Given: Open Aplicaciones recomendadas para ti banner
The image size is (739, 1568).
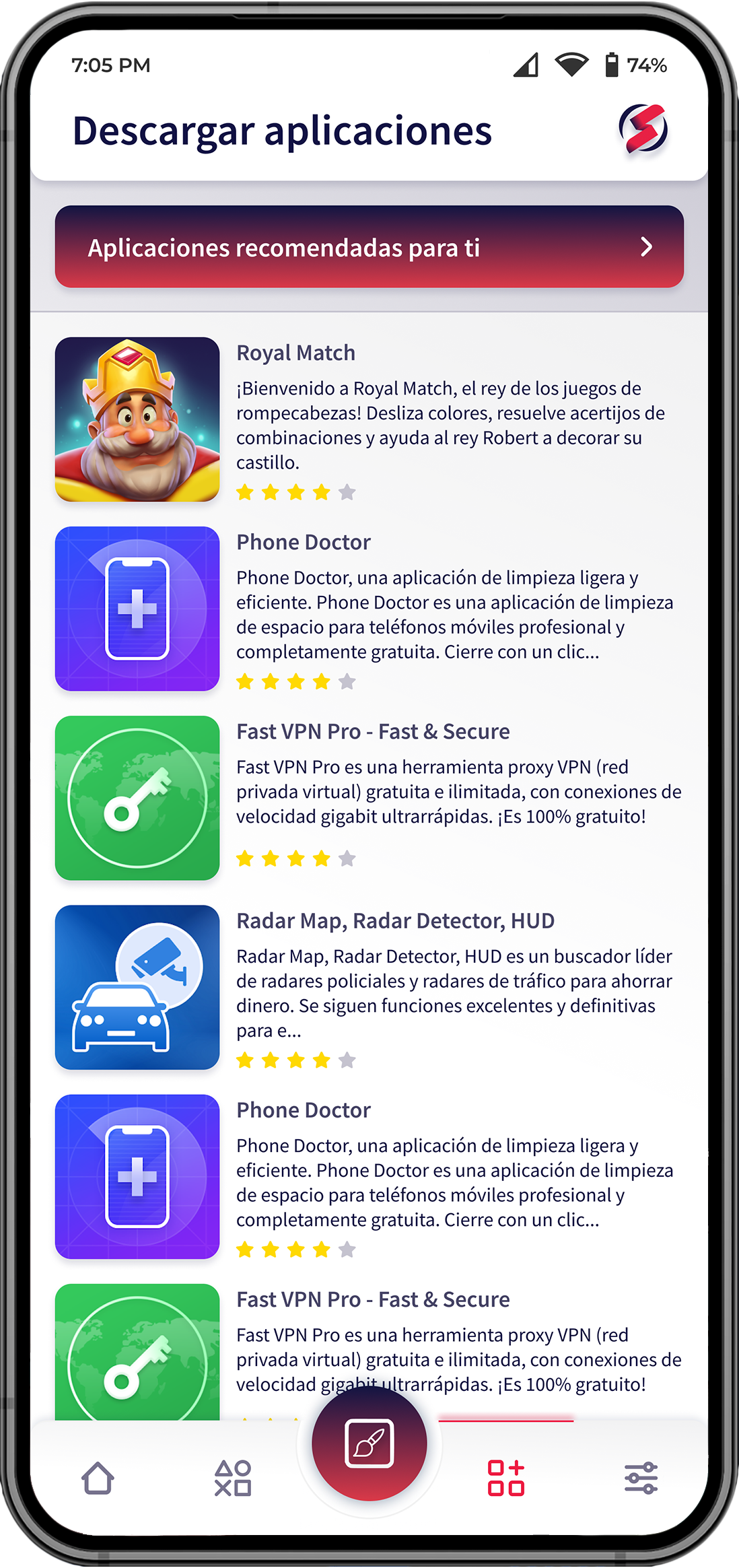Looking at the screenshot, I should click(369, 247).
